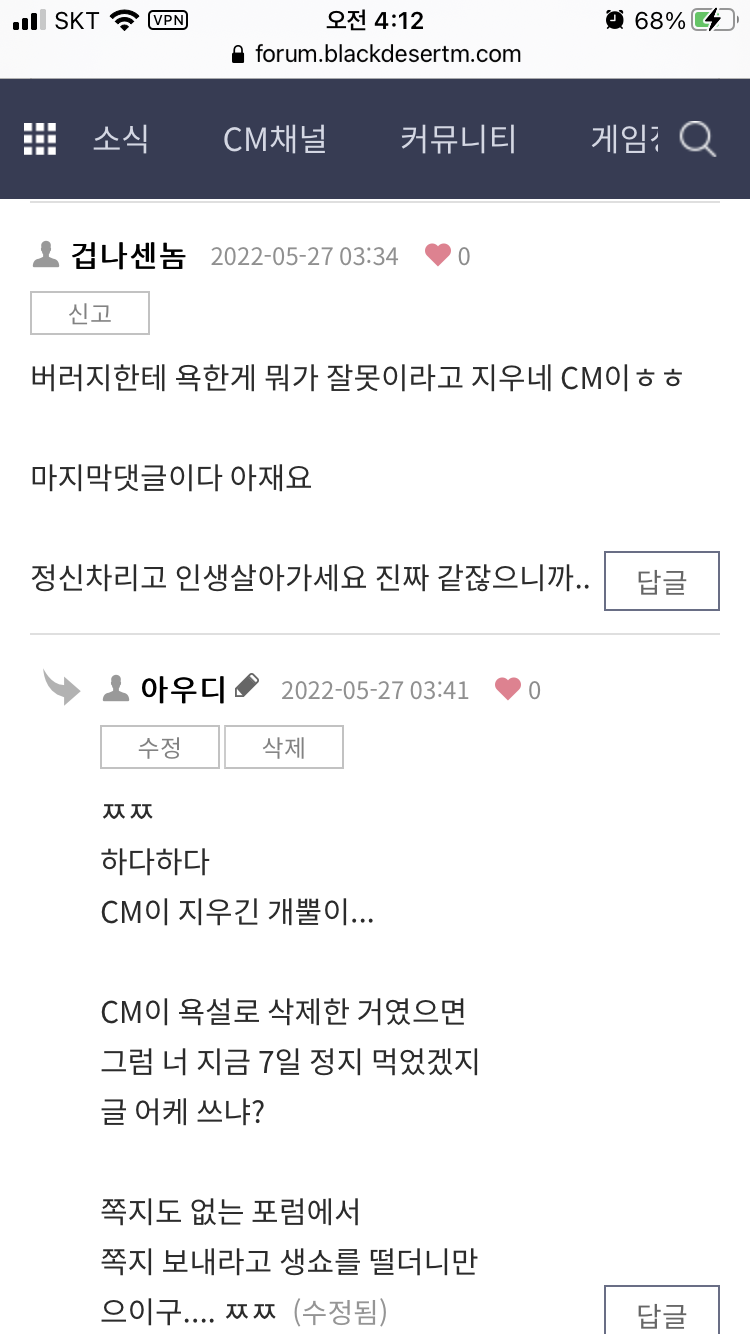Open the grid menu icon
The image size is (750, 1334).
coord(40,139)
